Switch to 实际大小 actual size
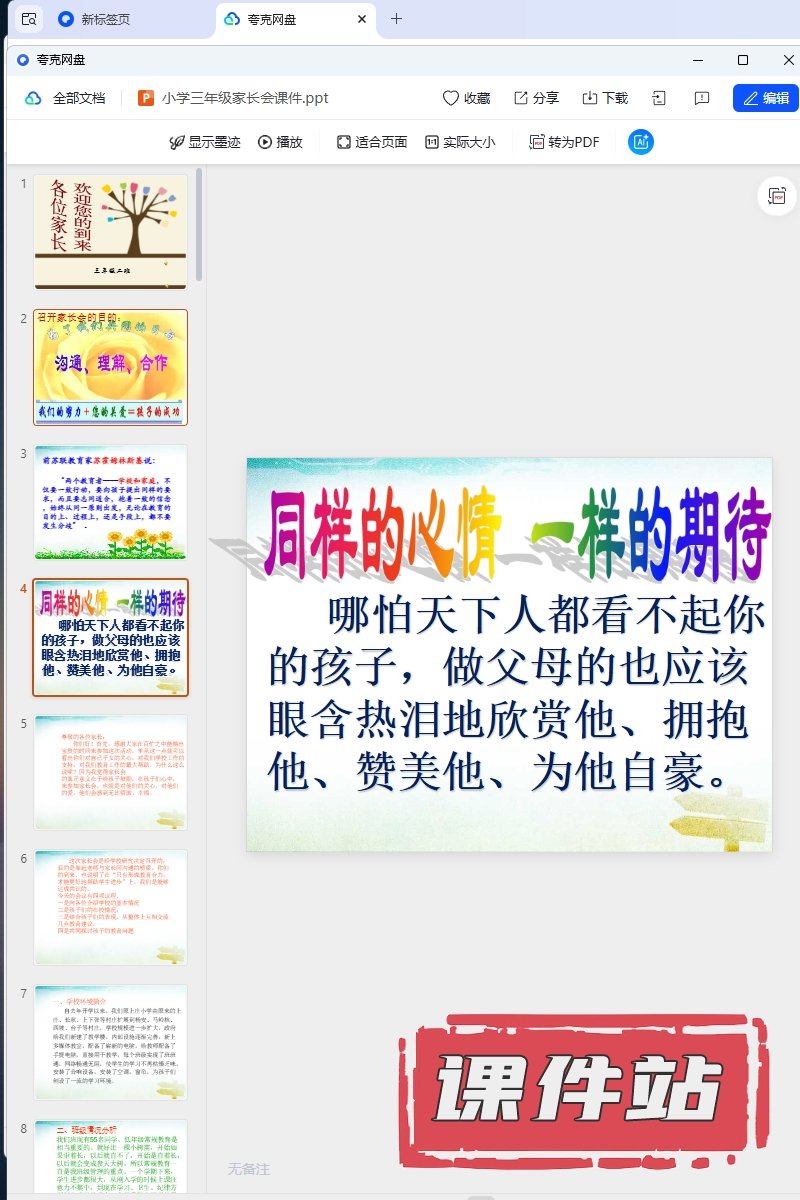 459,142
